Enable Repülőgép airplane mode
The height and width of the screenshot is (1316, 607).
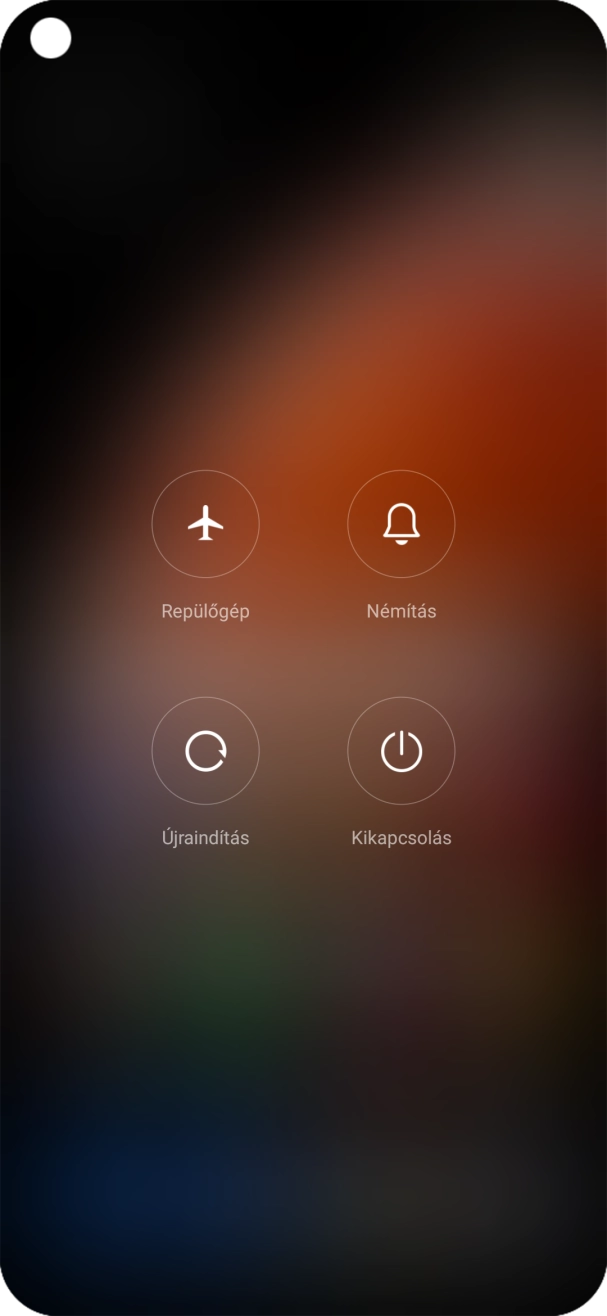click(205, 524)
